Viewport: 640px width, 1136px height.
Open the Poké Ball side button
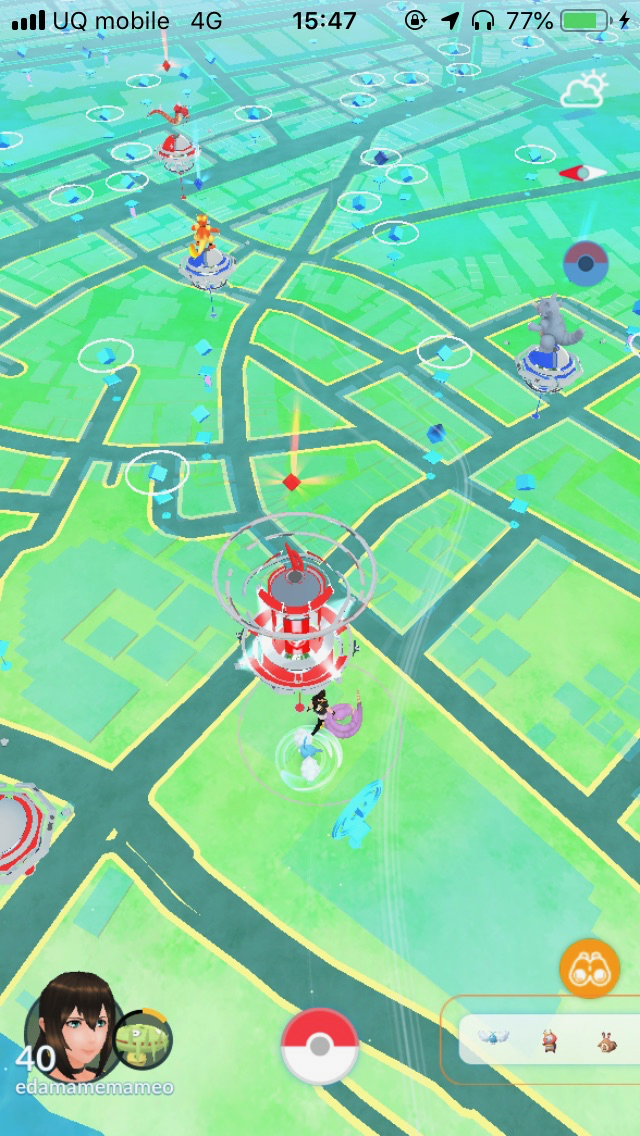pos(586,263)
